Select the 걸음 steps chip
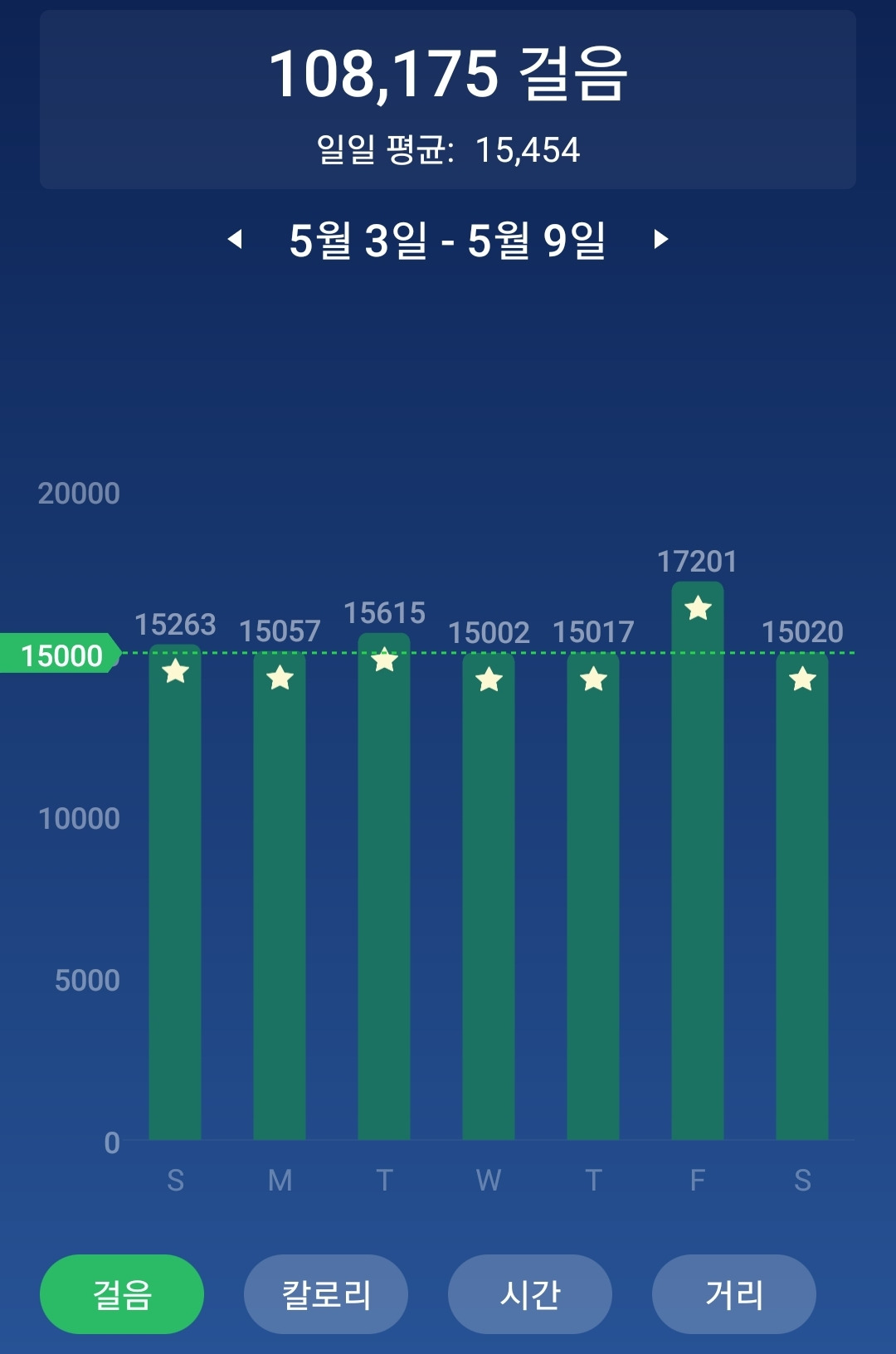Image resolution: width=896 pixels, height=1354 pixels. [x=122, y=1294]
